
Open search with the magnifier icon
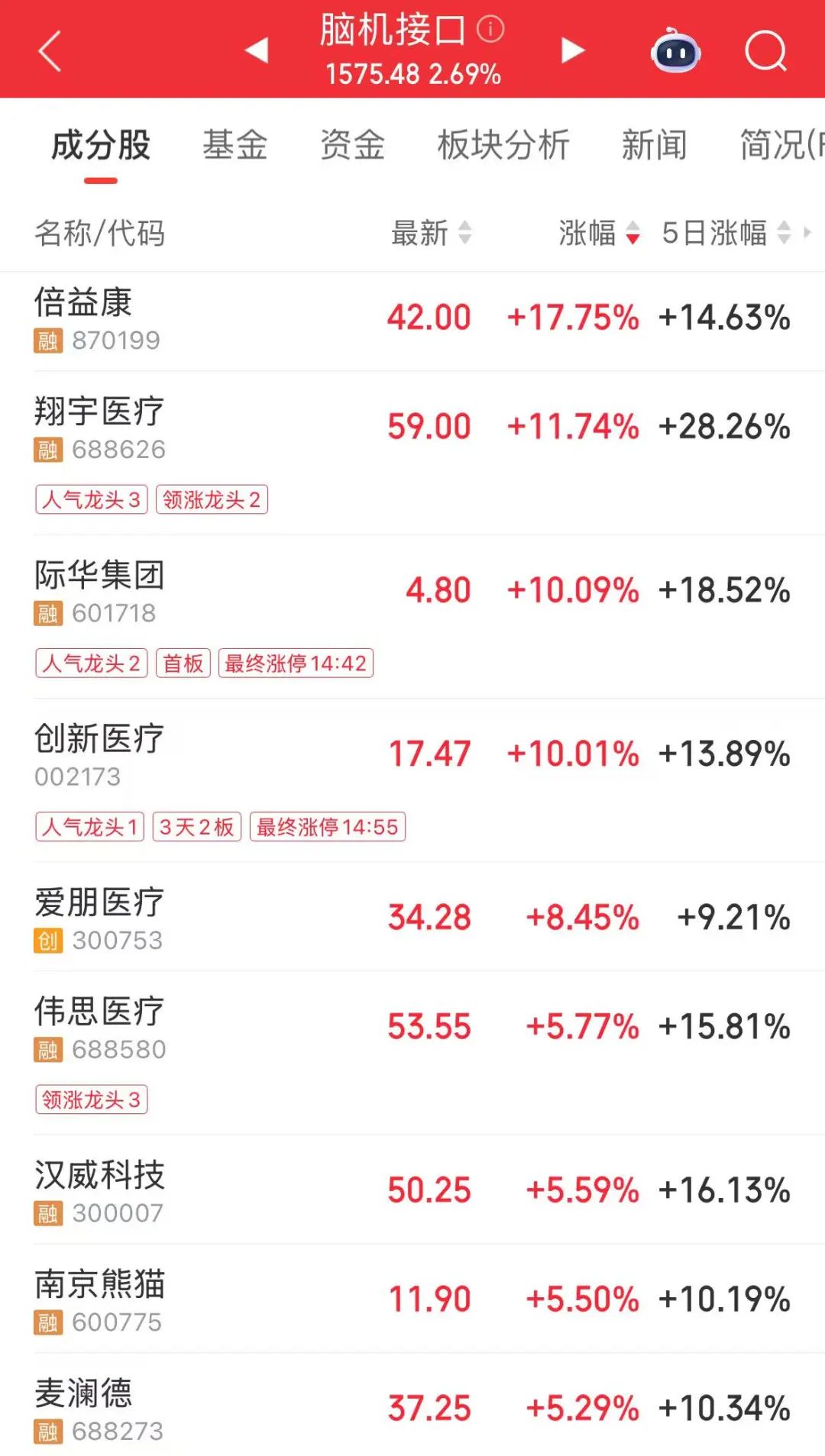pos(765,51)
